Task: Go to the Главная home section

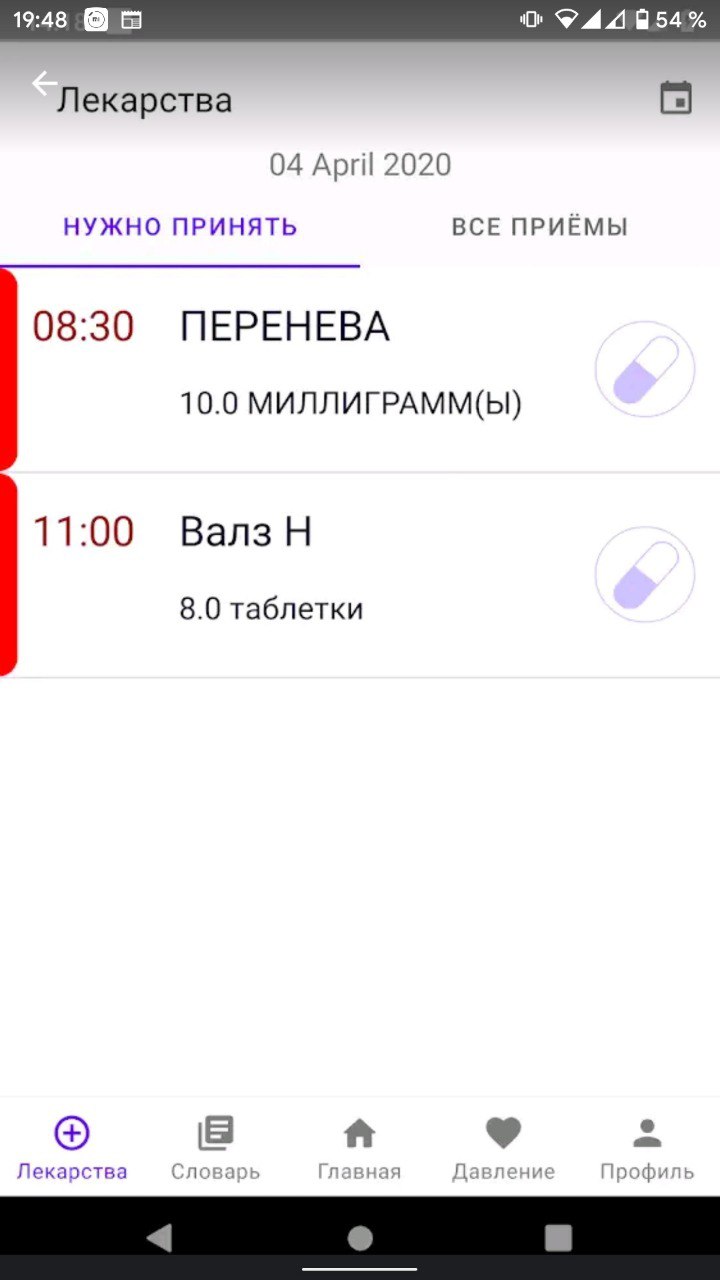Action: 360,1148
